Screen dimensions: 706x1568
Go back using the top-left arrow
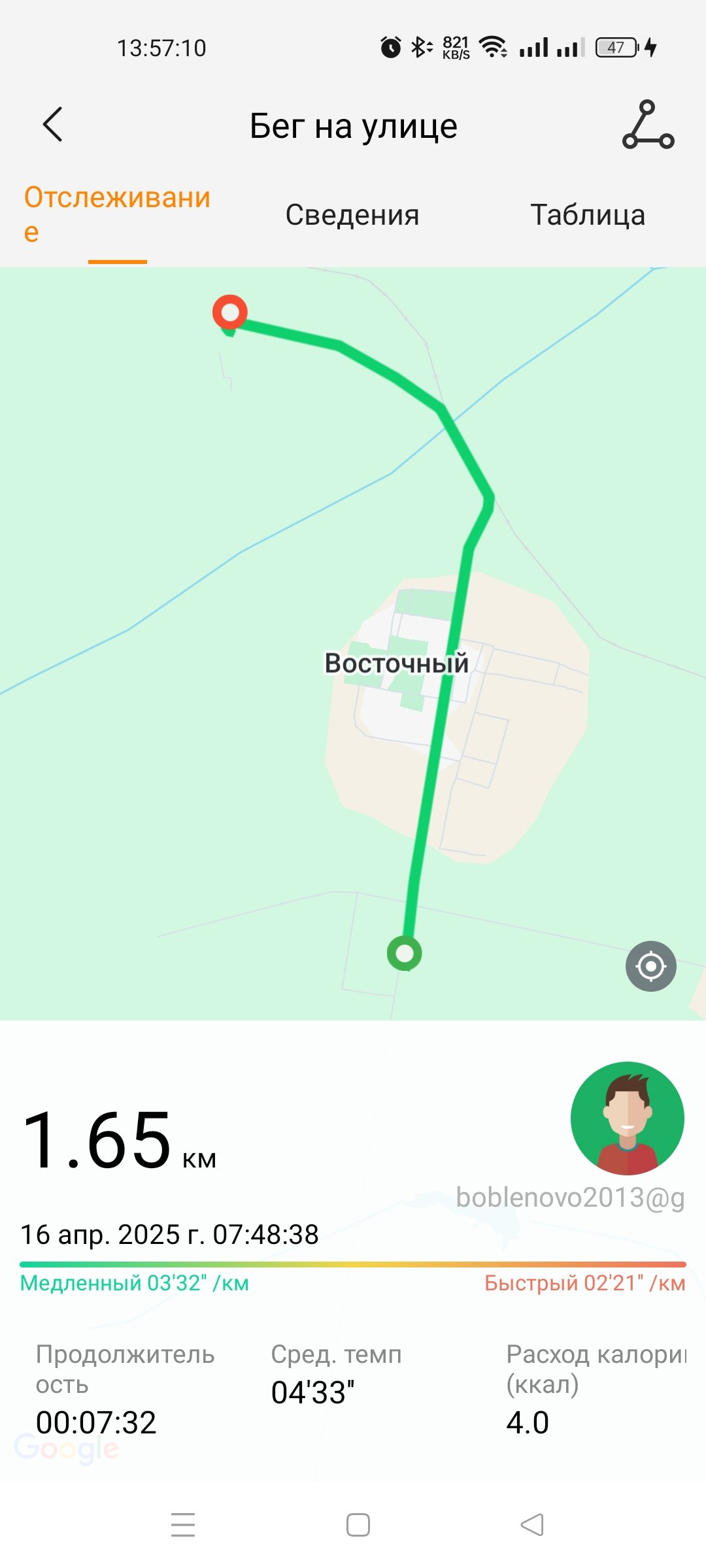52,124
